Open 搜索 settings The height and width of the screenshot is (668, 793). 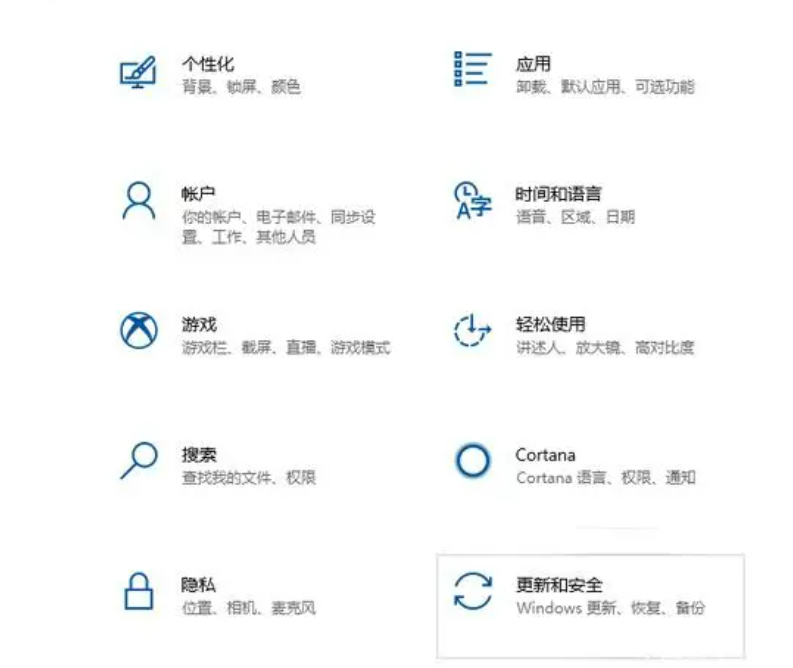pos(199,455)
